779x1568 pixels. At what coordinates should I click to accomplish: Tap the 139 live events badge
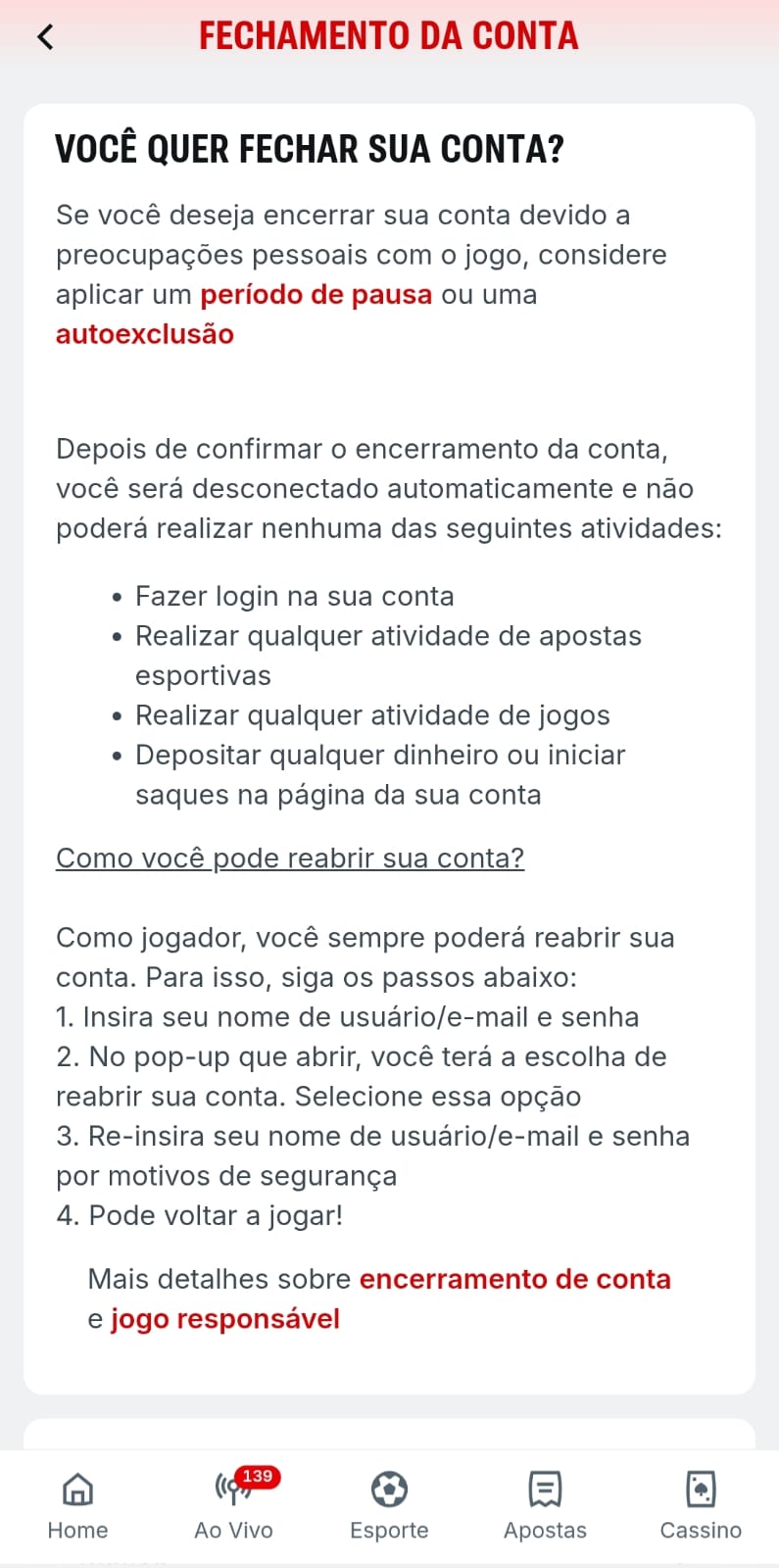[x=256, y=1474]
